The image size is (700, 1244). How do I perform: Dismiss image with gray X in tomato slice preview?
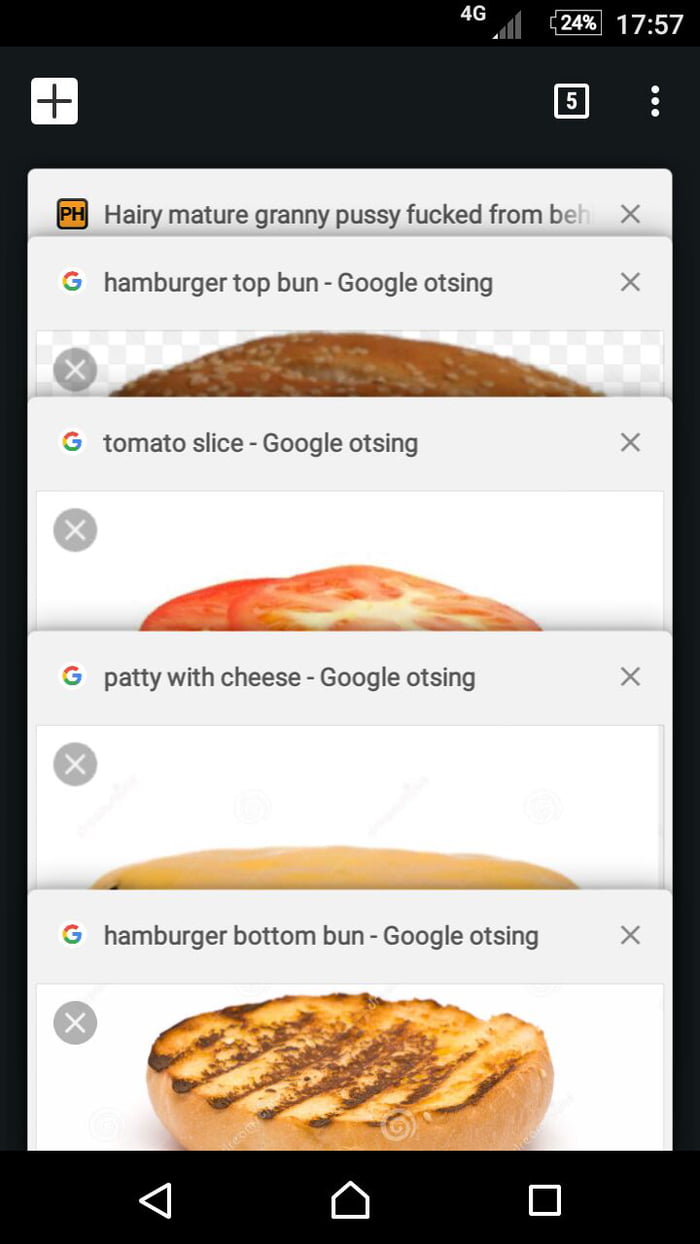[x=75, y=530]
